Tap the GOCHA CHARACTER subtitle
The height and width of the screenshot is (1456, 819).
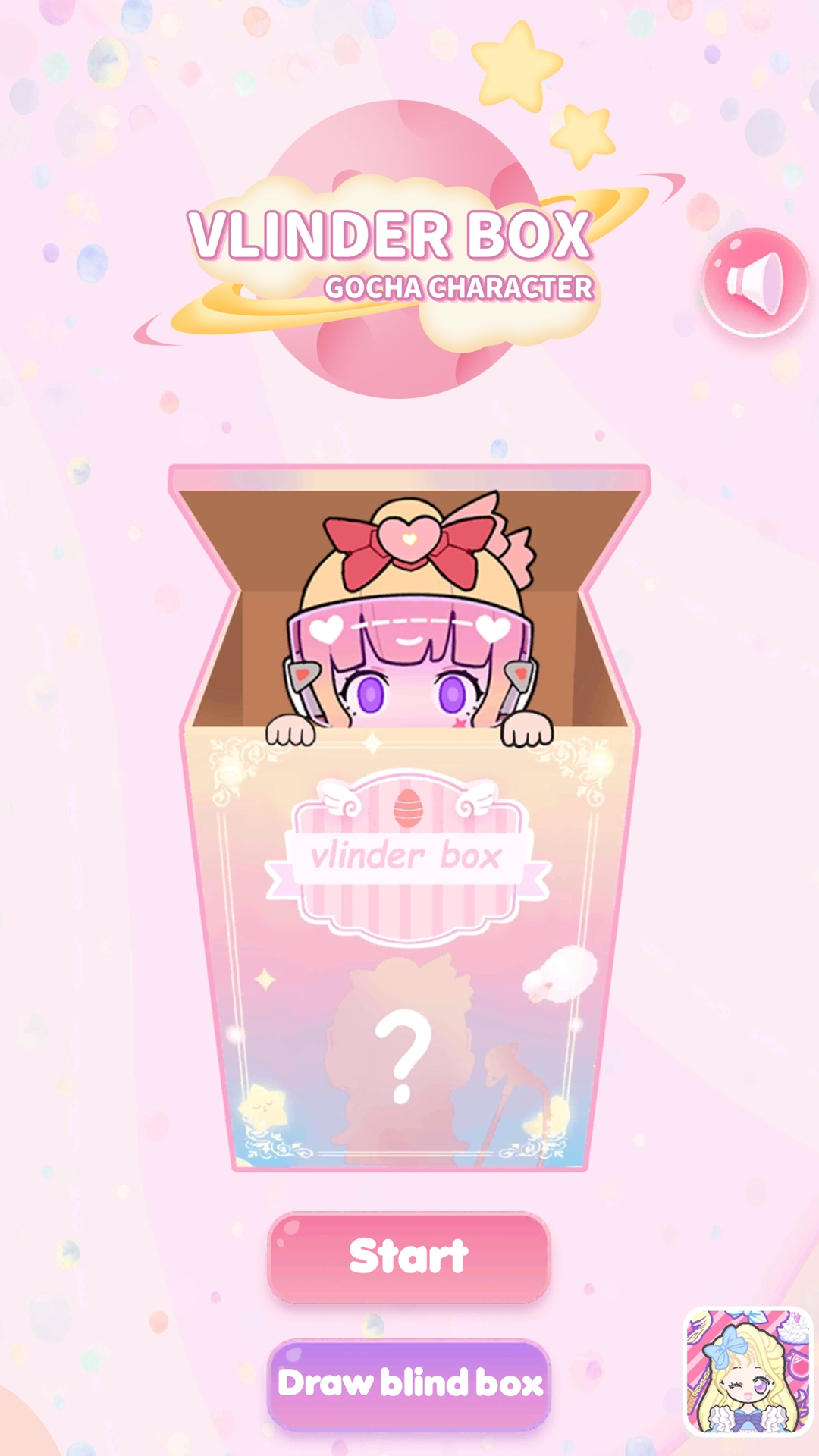click(x=459, y=287)
